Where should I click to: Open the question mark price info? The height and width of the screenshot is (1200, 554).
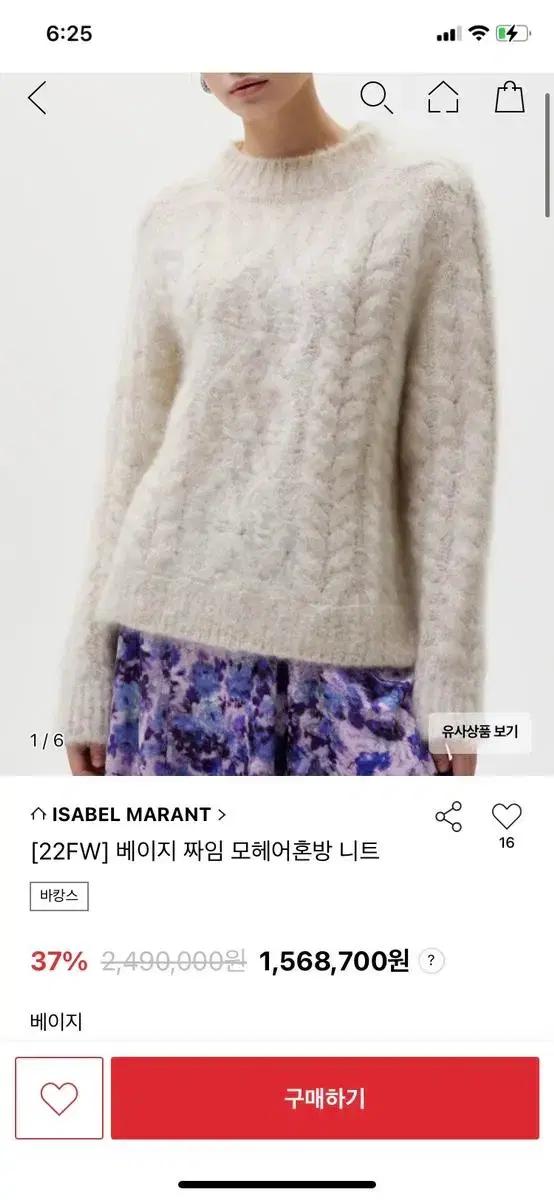click(431, 961)
